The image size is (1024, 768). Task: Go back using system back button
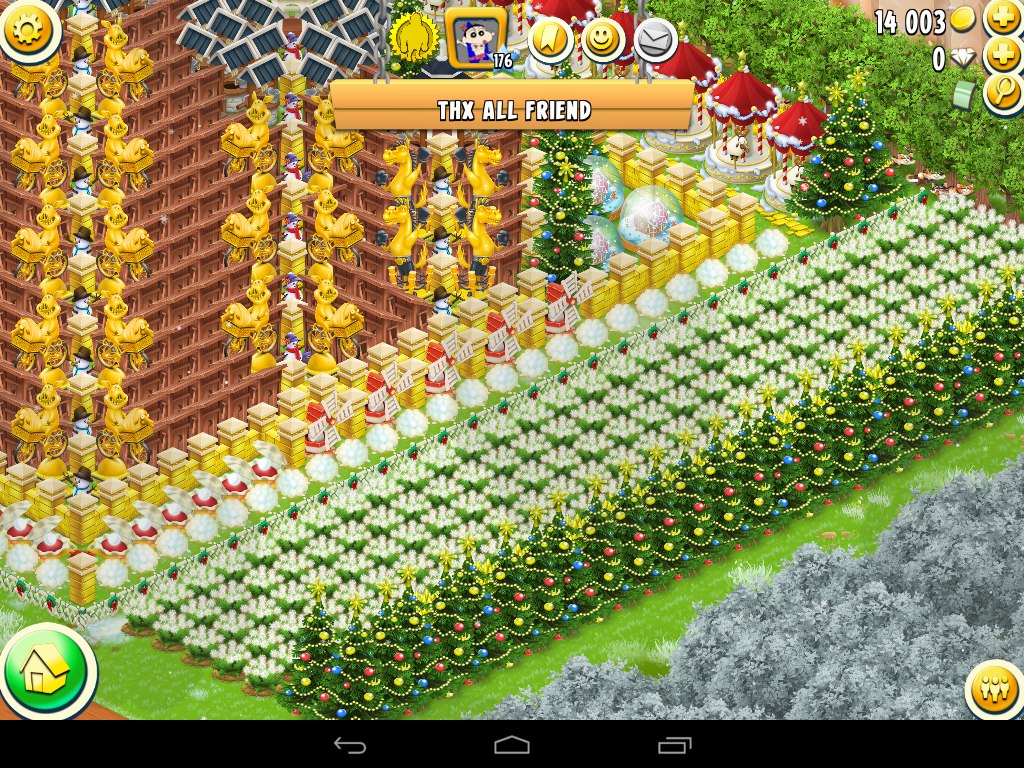(350, 745)
